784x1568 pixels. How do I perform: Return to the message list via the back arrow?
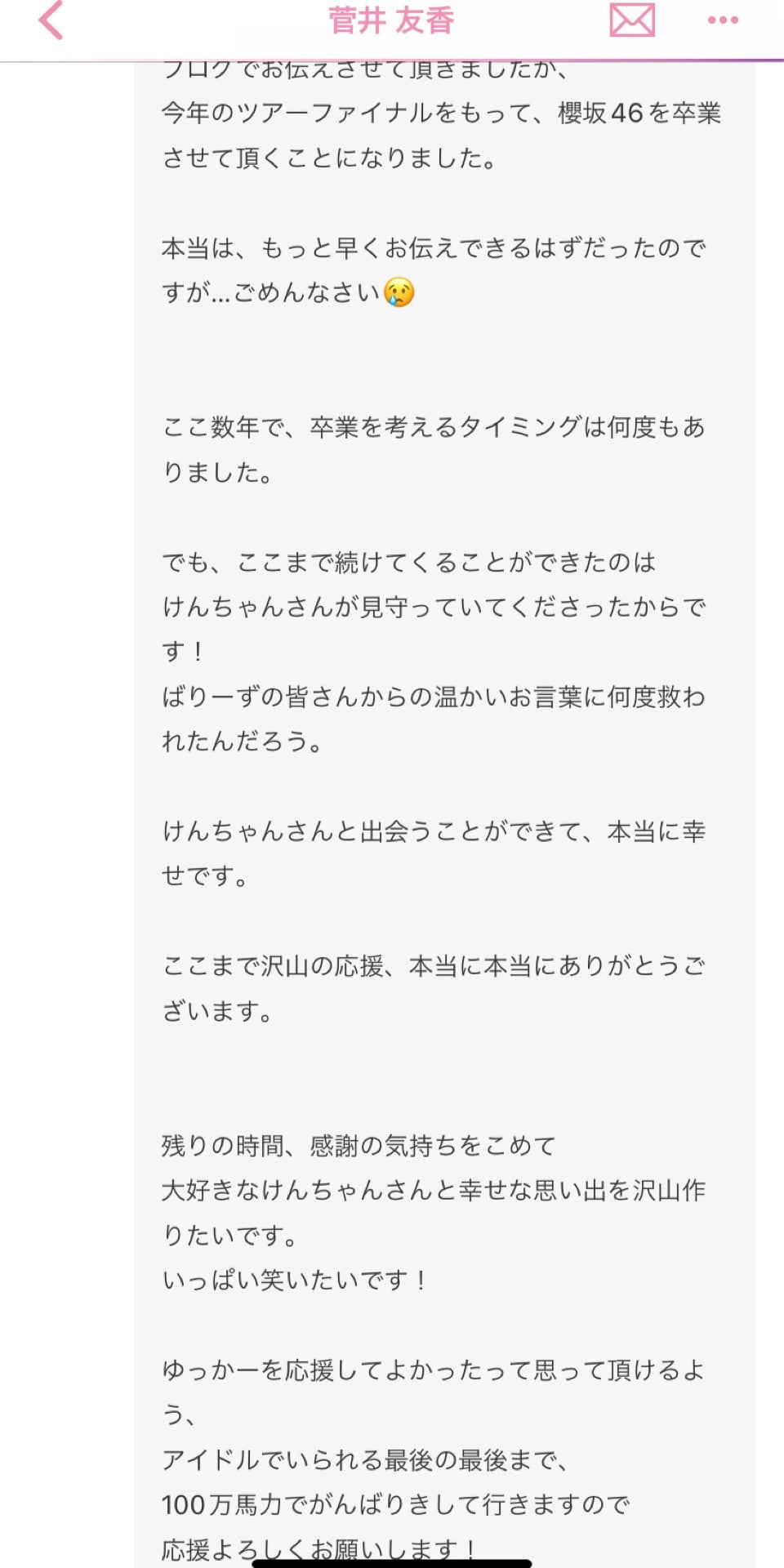click(x=49, y=20)
